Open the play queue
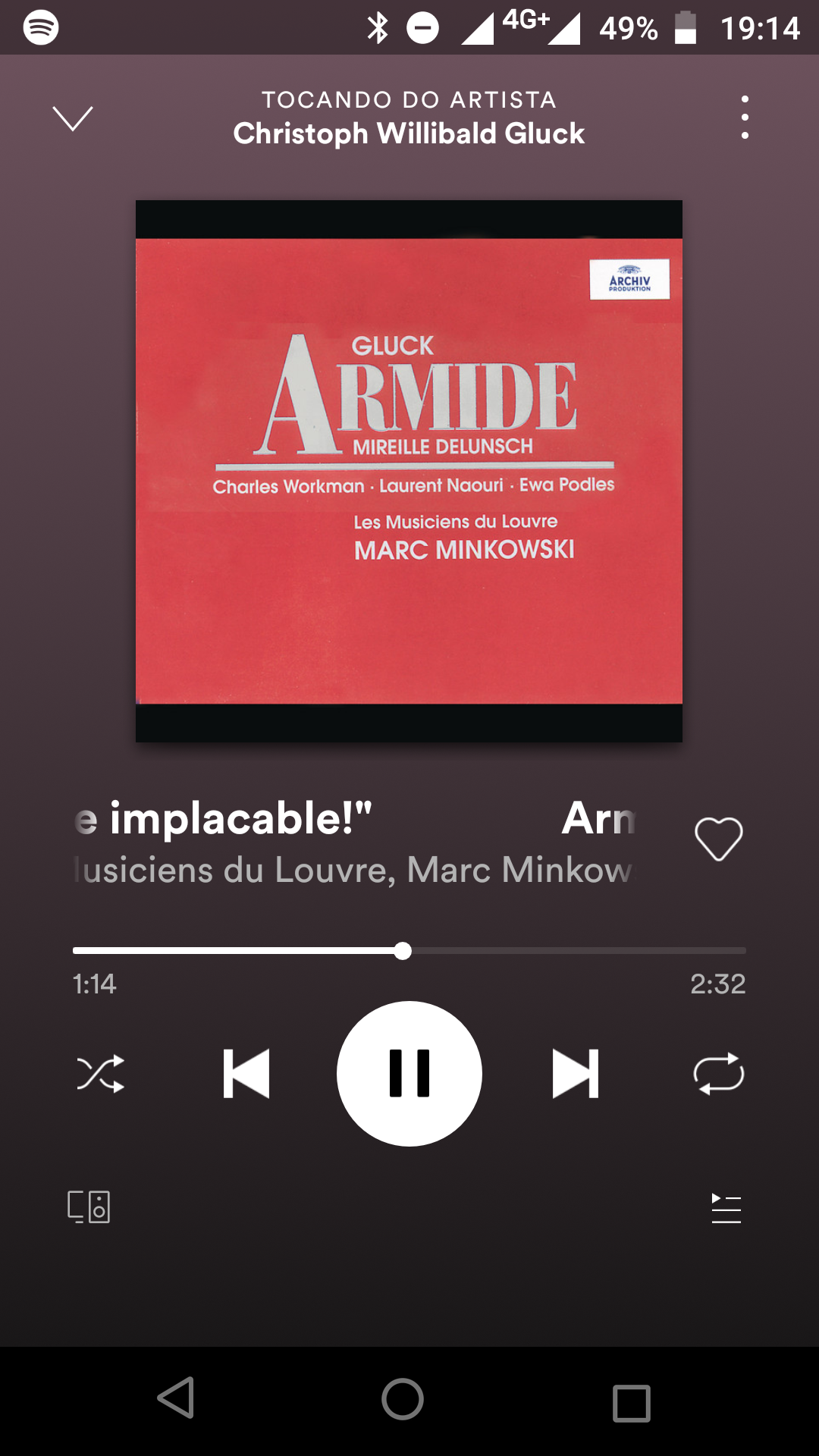The width and height of the screenshot is (819, 1456). [726, 1208]
